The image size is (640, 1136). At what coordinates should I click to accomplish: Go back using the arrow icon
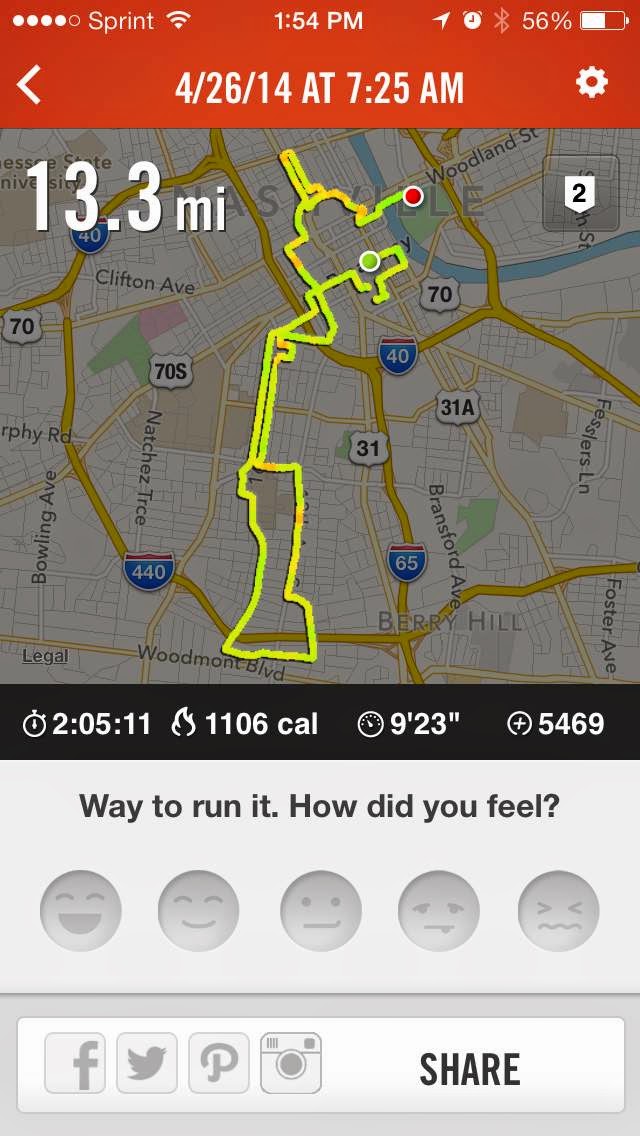pyautogui.click(x=29, y=85)
